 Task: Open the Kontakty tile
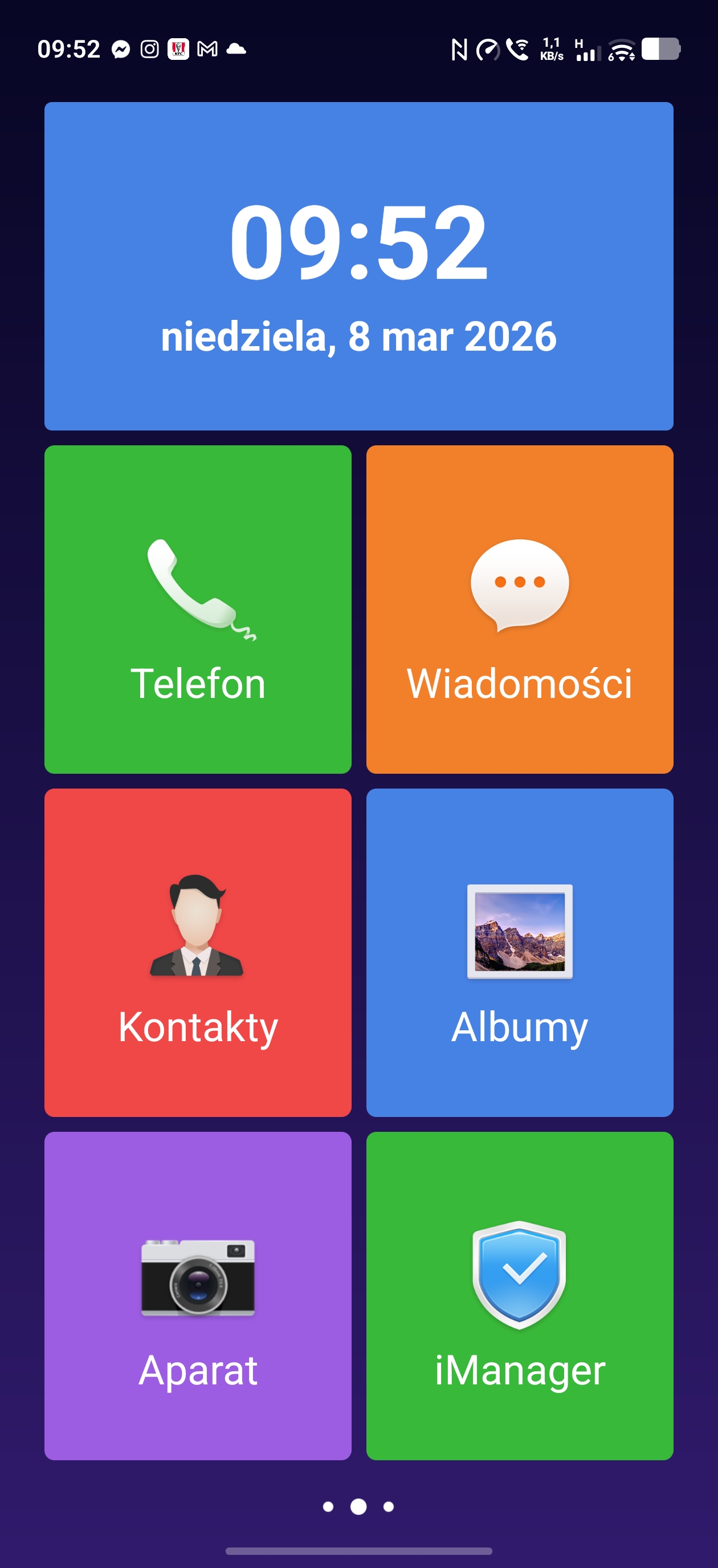point(198,953)
